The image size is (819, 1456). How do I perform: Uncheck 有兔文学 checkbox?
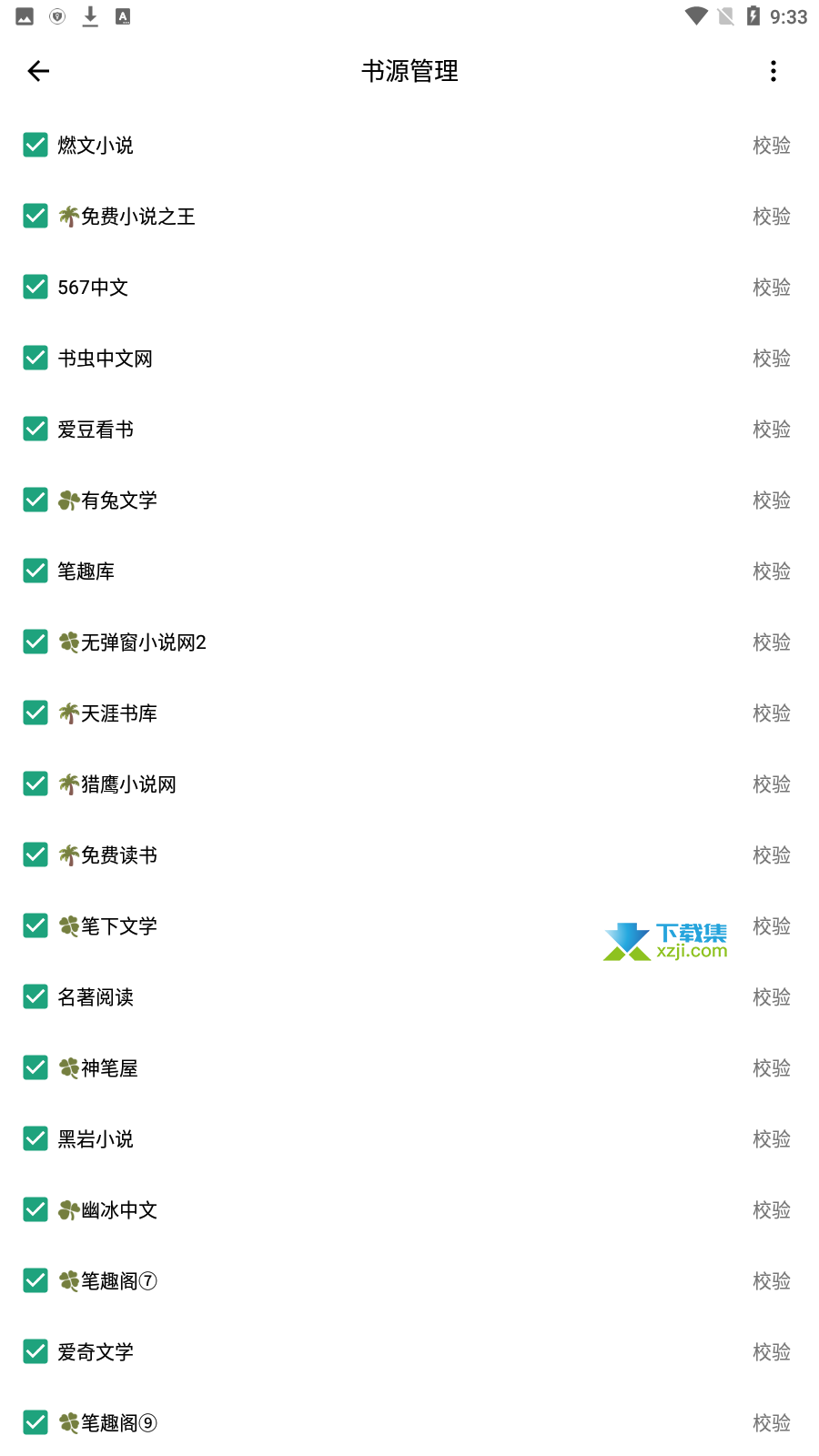(35, 500)
